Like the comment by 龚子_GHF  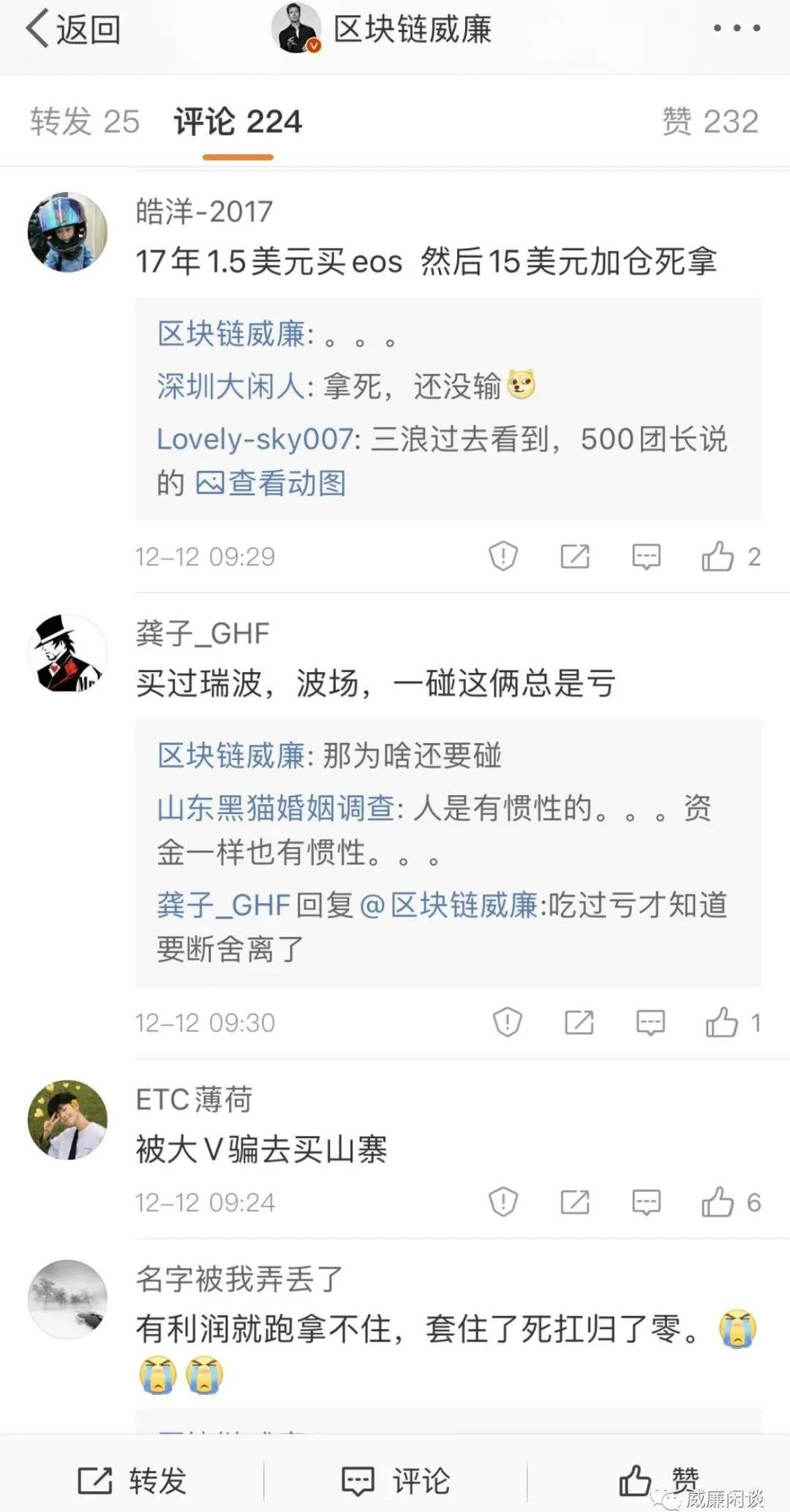tap(722, 1023)
